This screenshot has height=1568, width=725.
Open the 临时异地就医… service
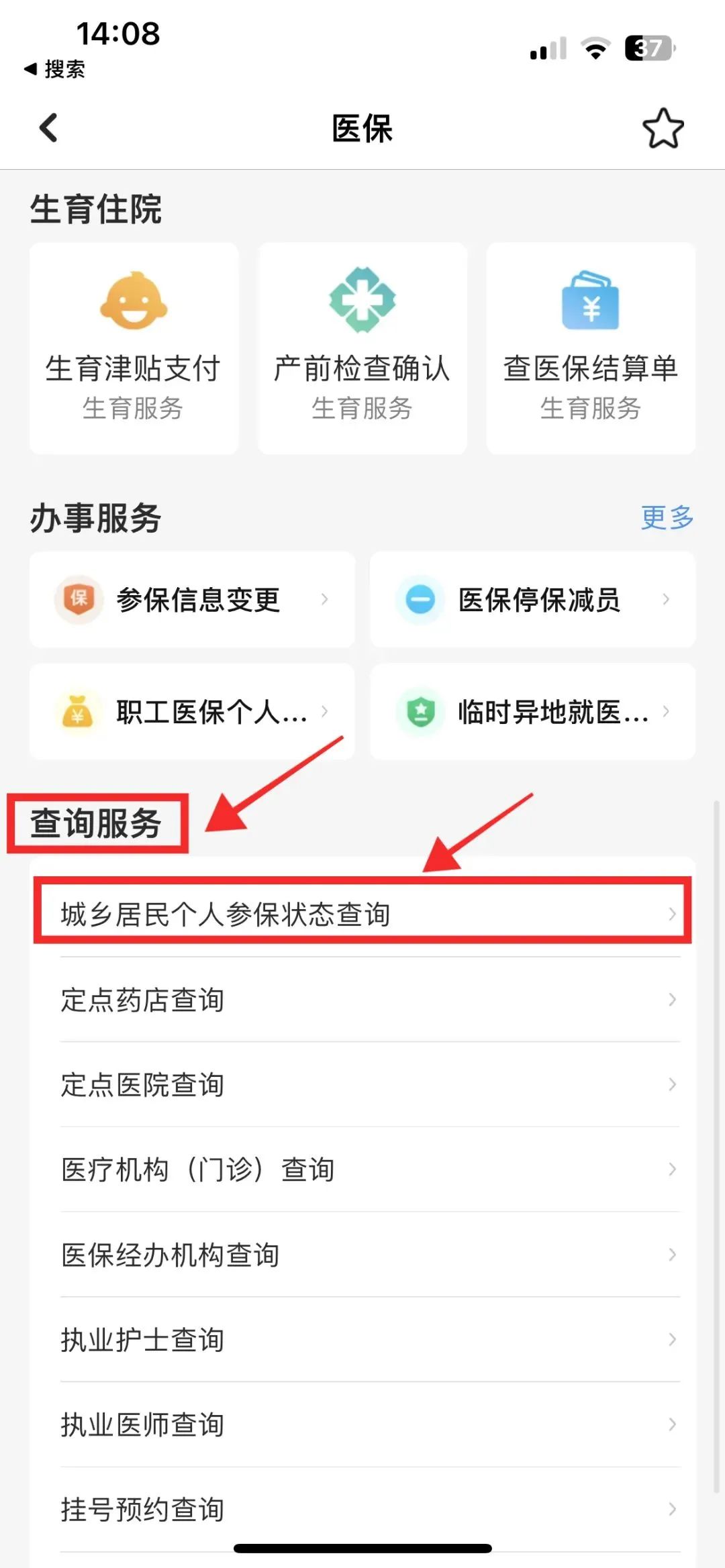click(533, 711)
